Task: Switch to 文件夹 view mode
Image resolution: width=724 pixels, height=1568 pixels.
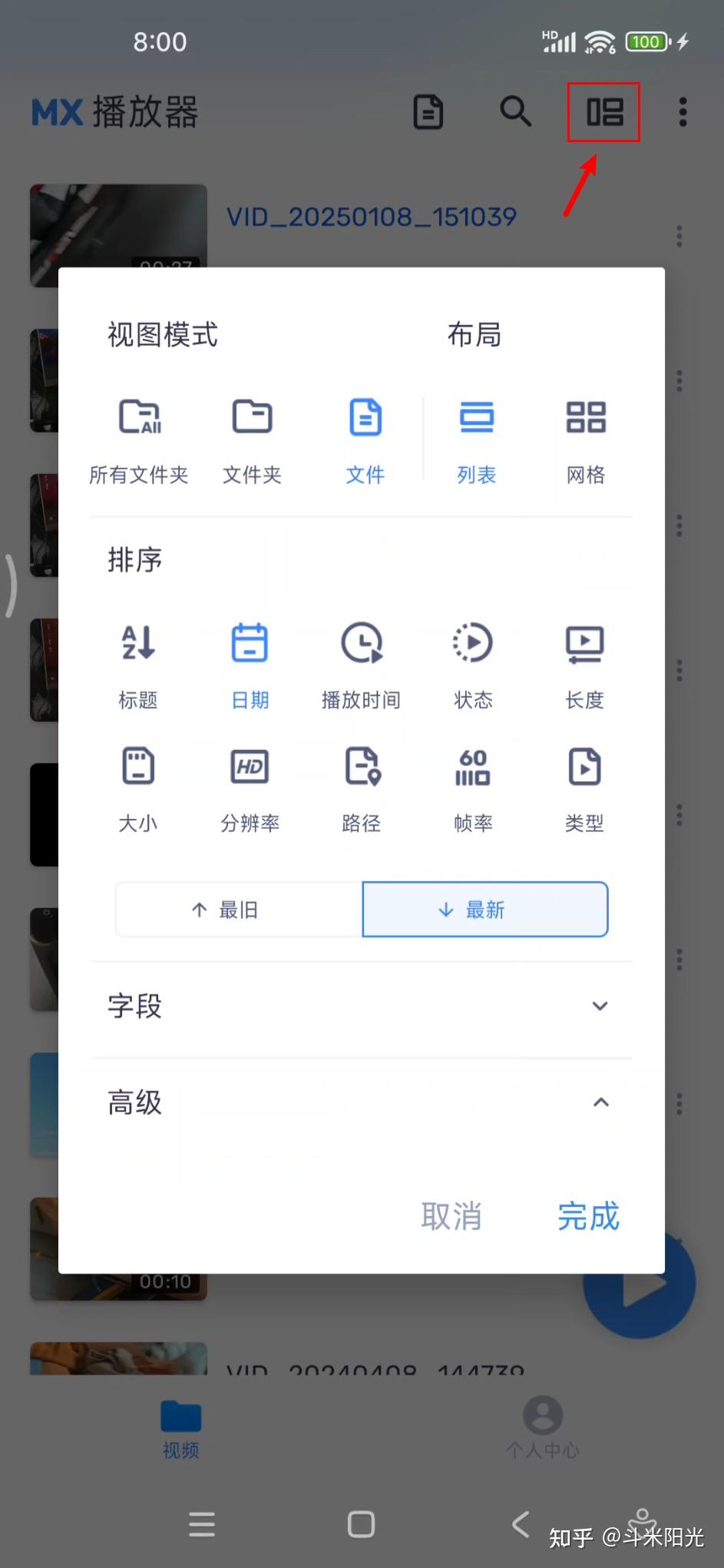Action: coord(251,438)
